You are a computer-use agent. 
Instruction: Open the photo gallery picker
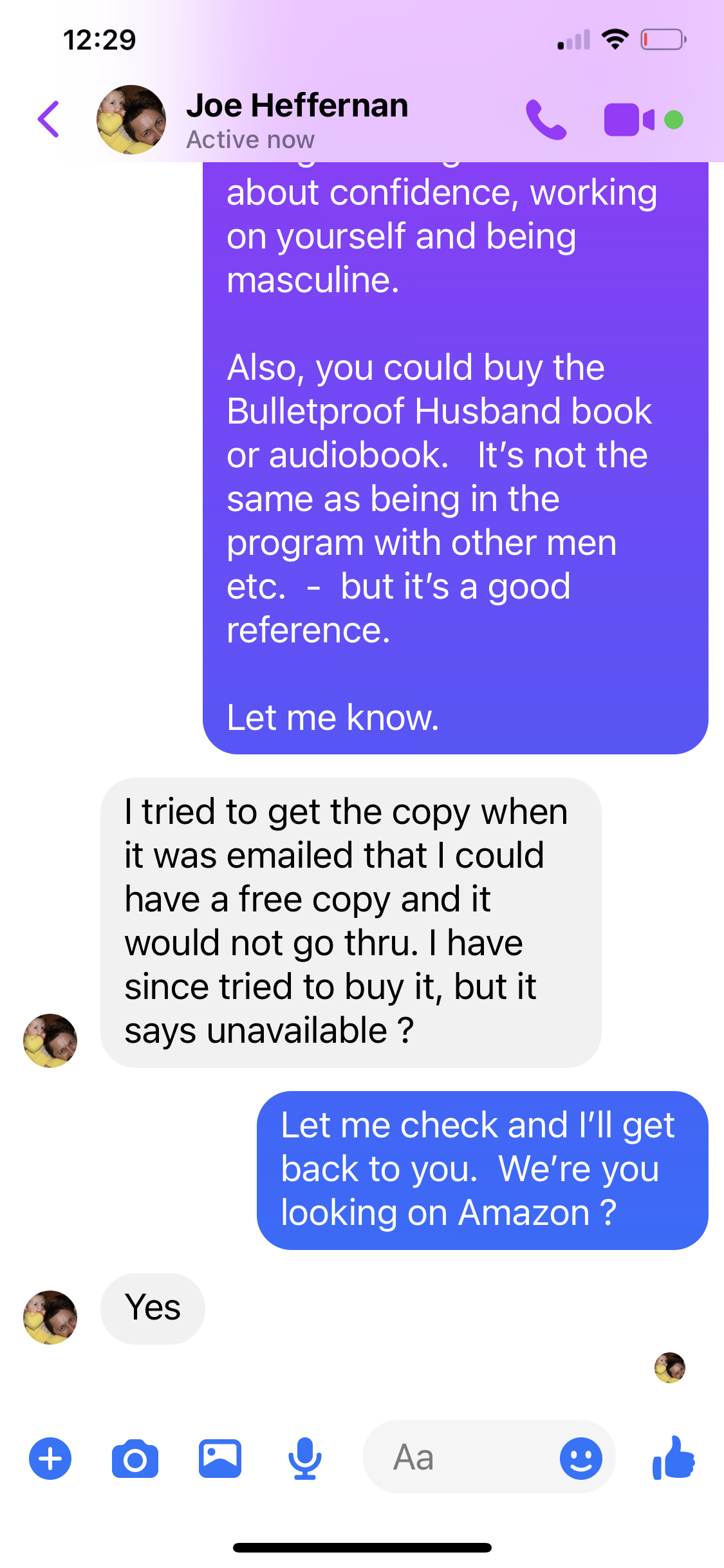point(220,1458)
